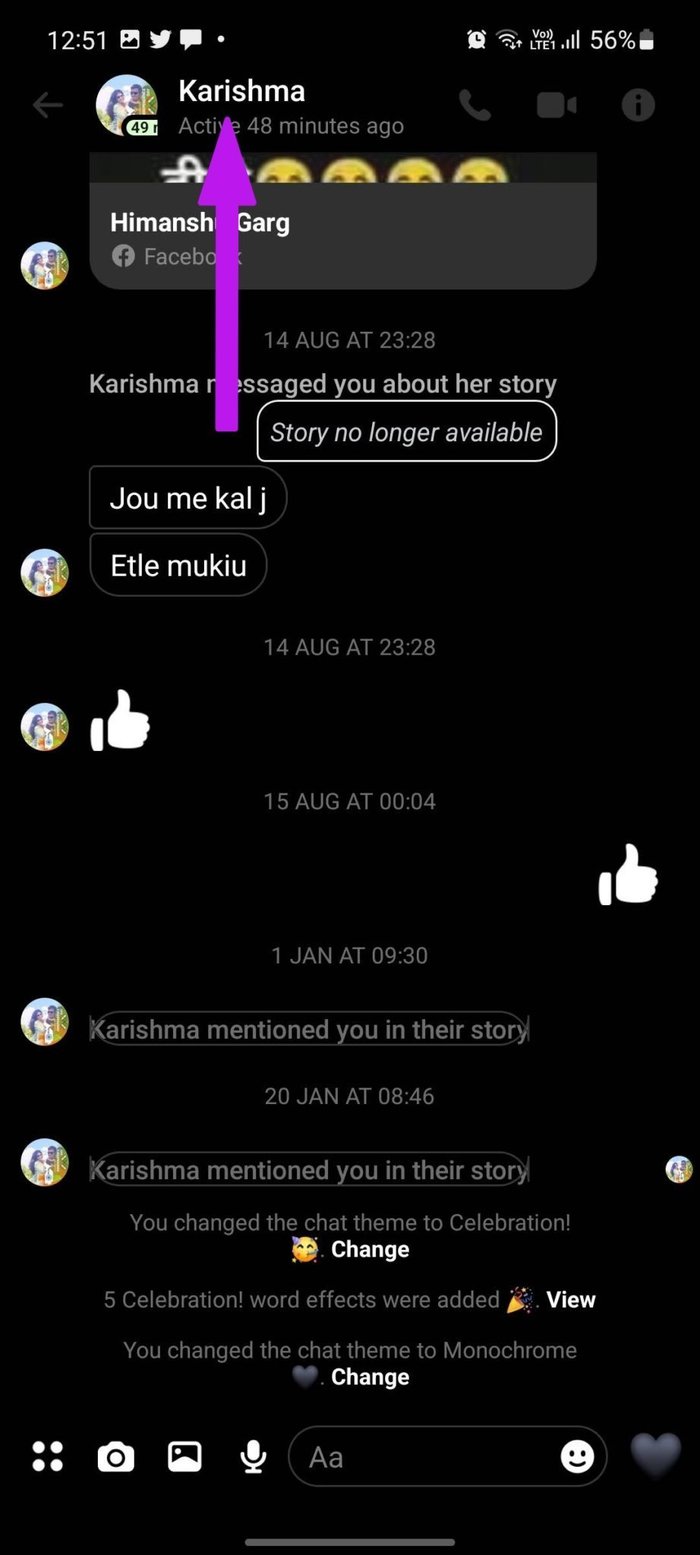Open Karishma's profile from the header name

[241, 91]
